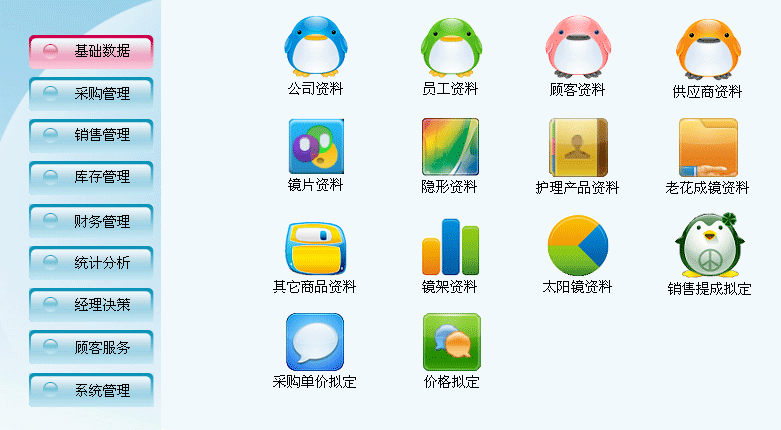Open 系统管理 settings
Screen dimensions: 781x430
tap(91, 390)
